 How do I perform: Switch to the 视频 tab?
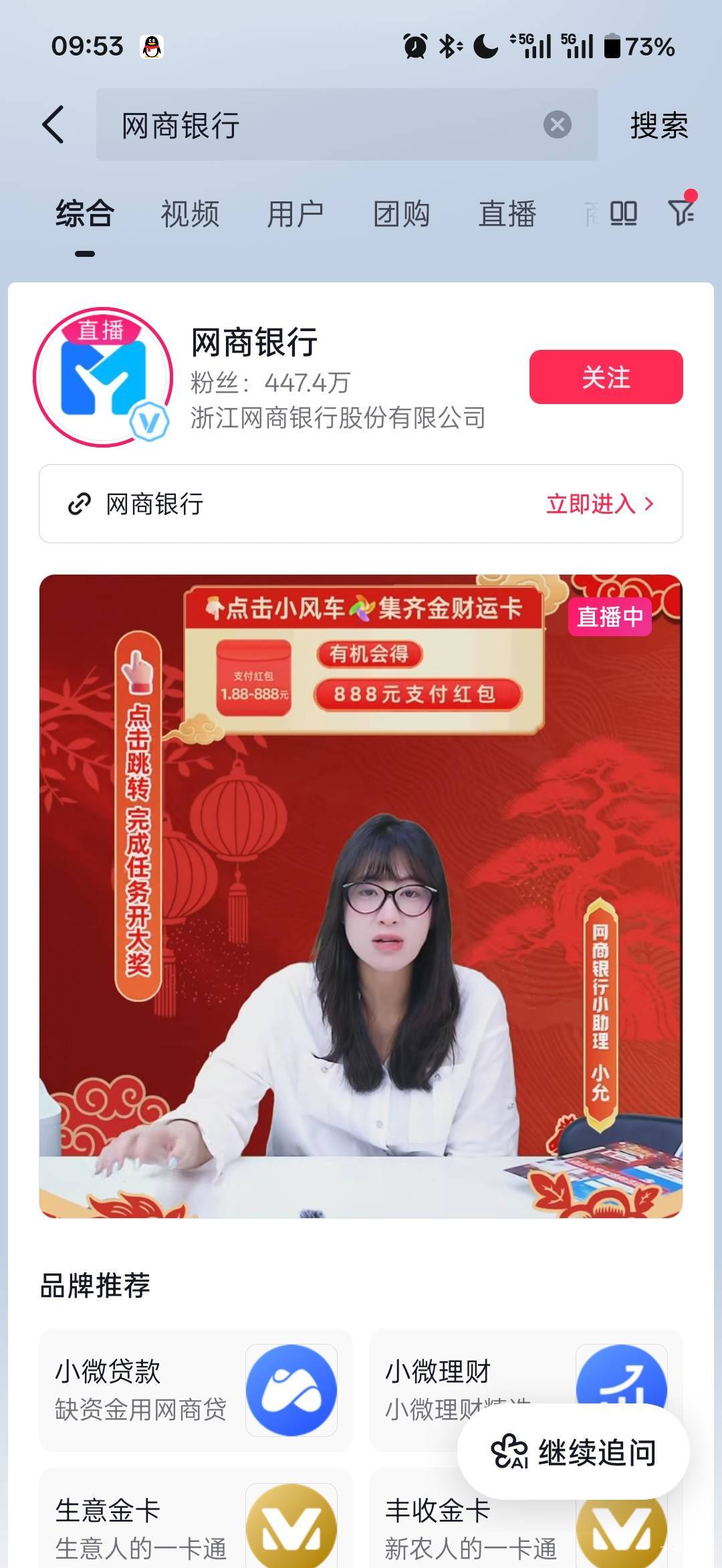190,215
